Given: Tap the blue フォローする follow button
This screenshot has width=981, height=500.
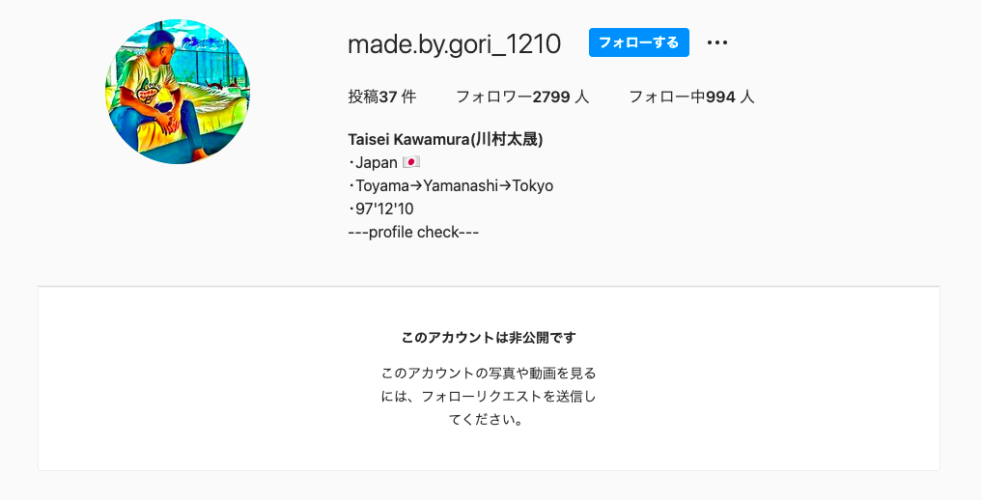Looking at the screenshot, I should pyautogui.click(x=638, y=43).
